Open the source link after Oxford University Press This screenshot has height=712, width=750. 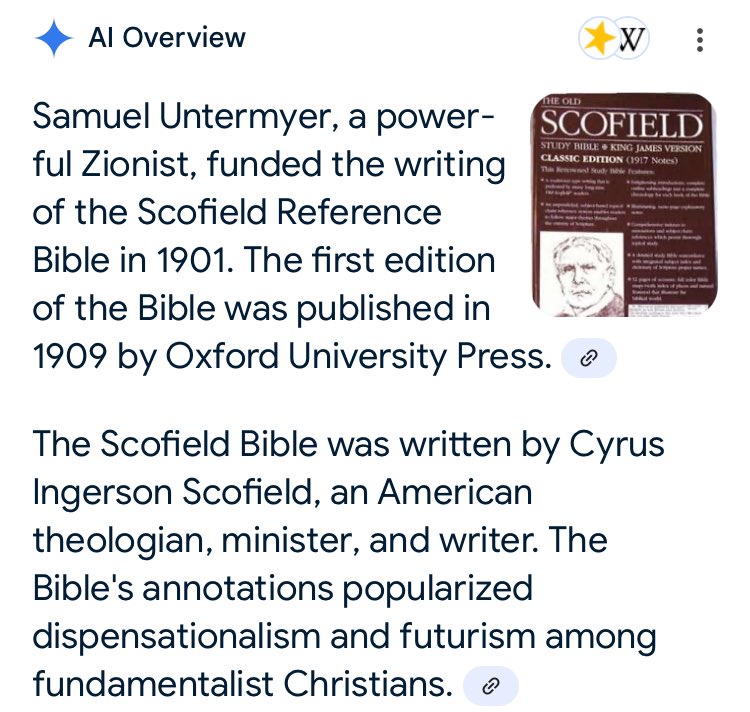[588, 359]
